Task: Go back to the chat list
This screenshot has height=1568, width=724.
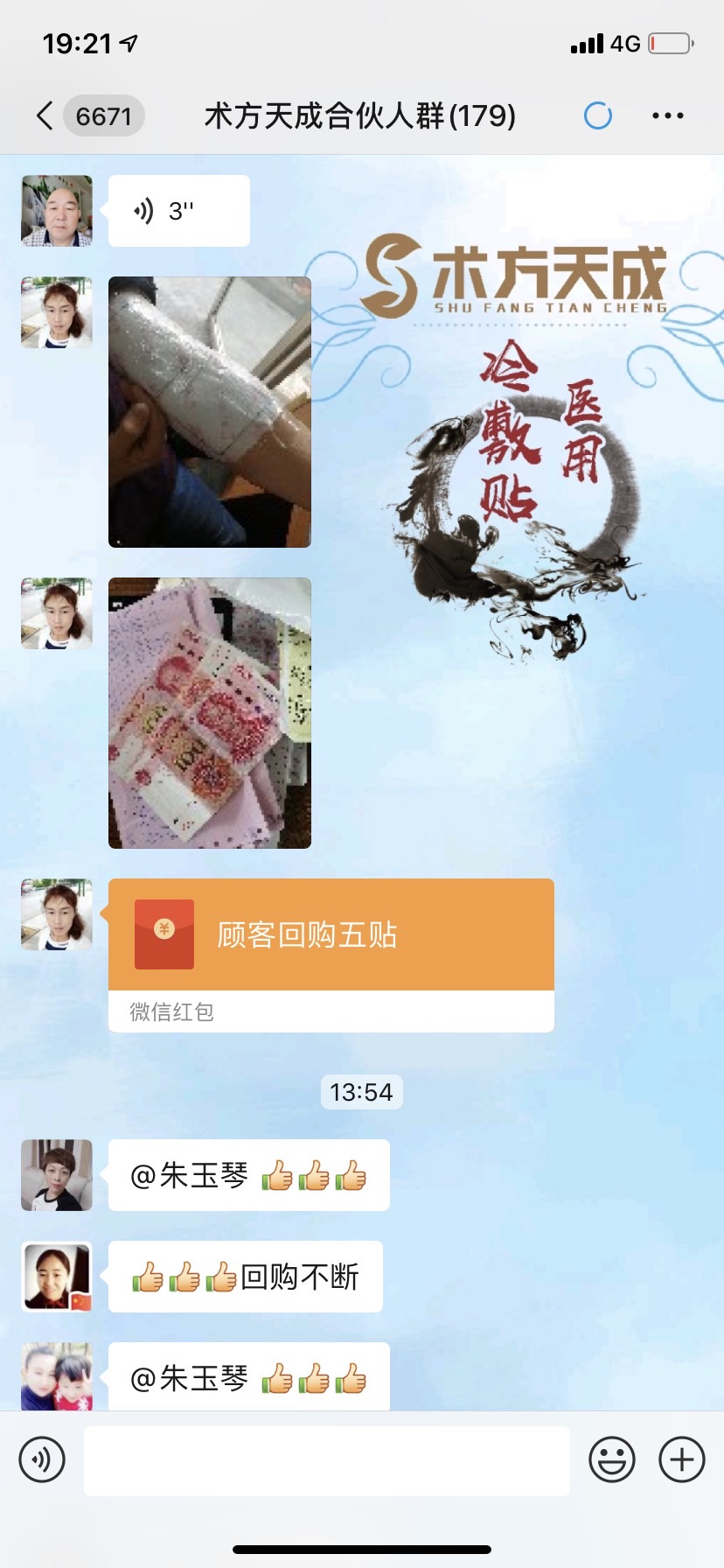Action: [45, 115]
